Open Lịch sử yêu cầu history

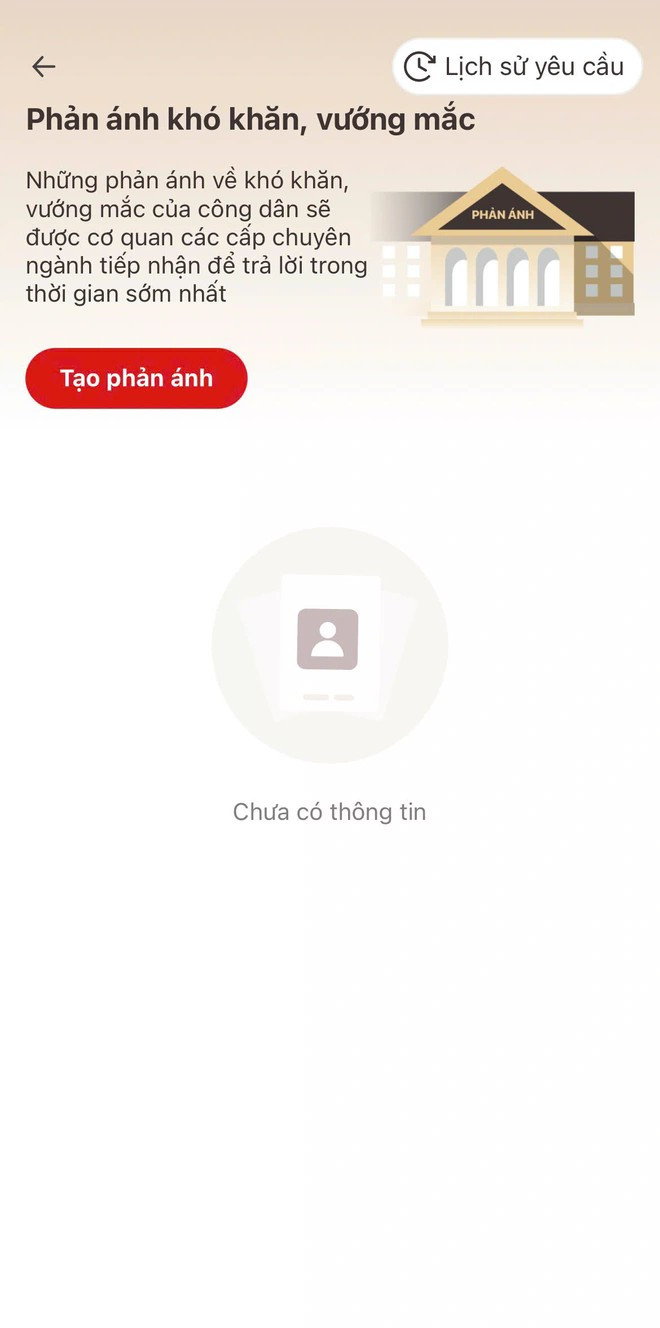[x=516, y=67]
